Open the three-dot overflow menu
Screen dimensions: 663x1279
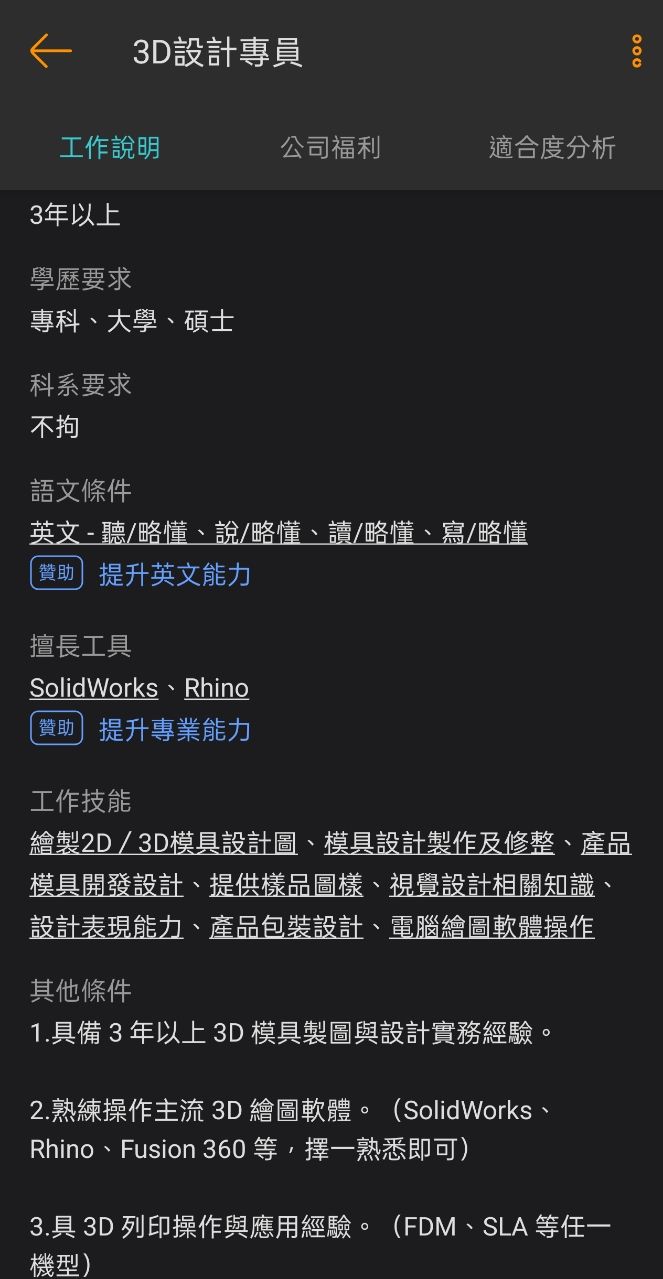[636, 51]
